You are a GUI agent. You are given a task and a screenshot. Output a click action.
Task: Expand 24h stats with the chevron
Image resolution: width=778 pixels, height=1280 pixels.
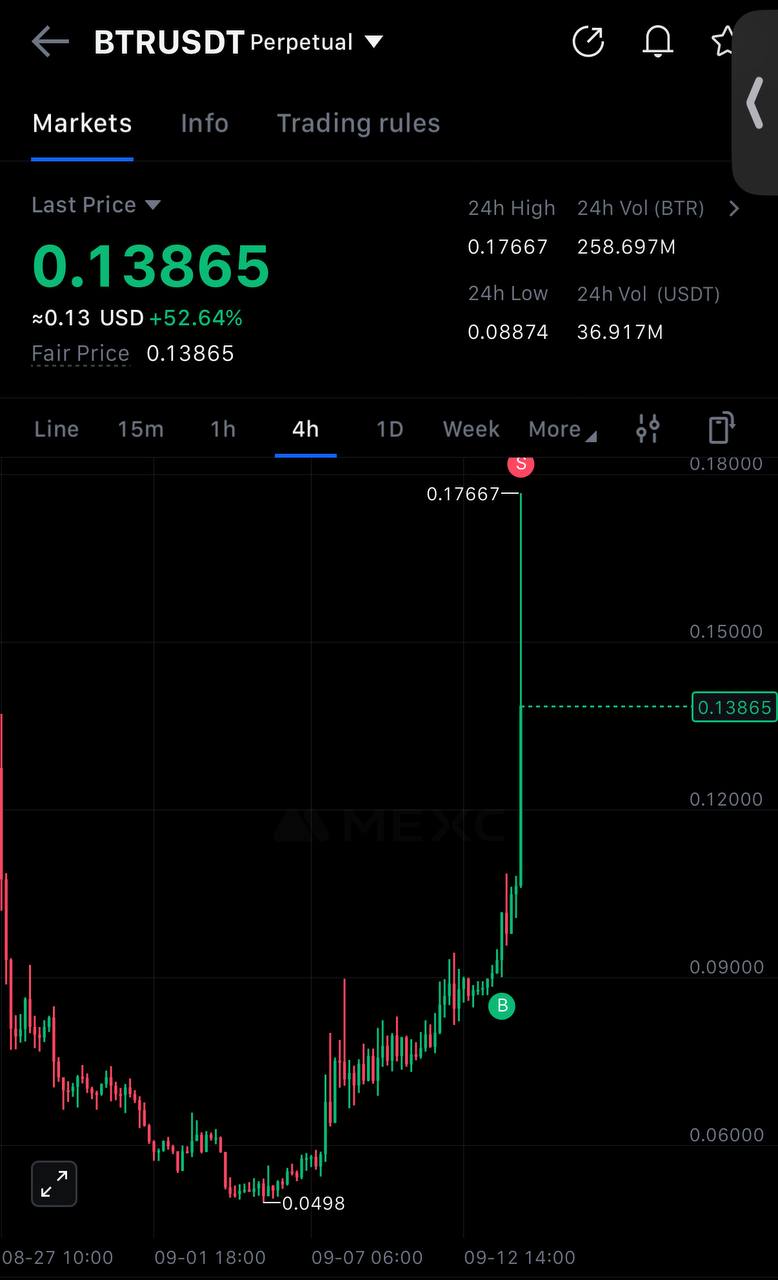coord(734,208)
